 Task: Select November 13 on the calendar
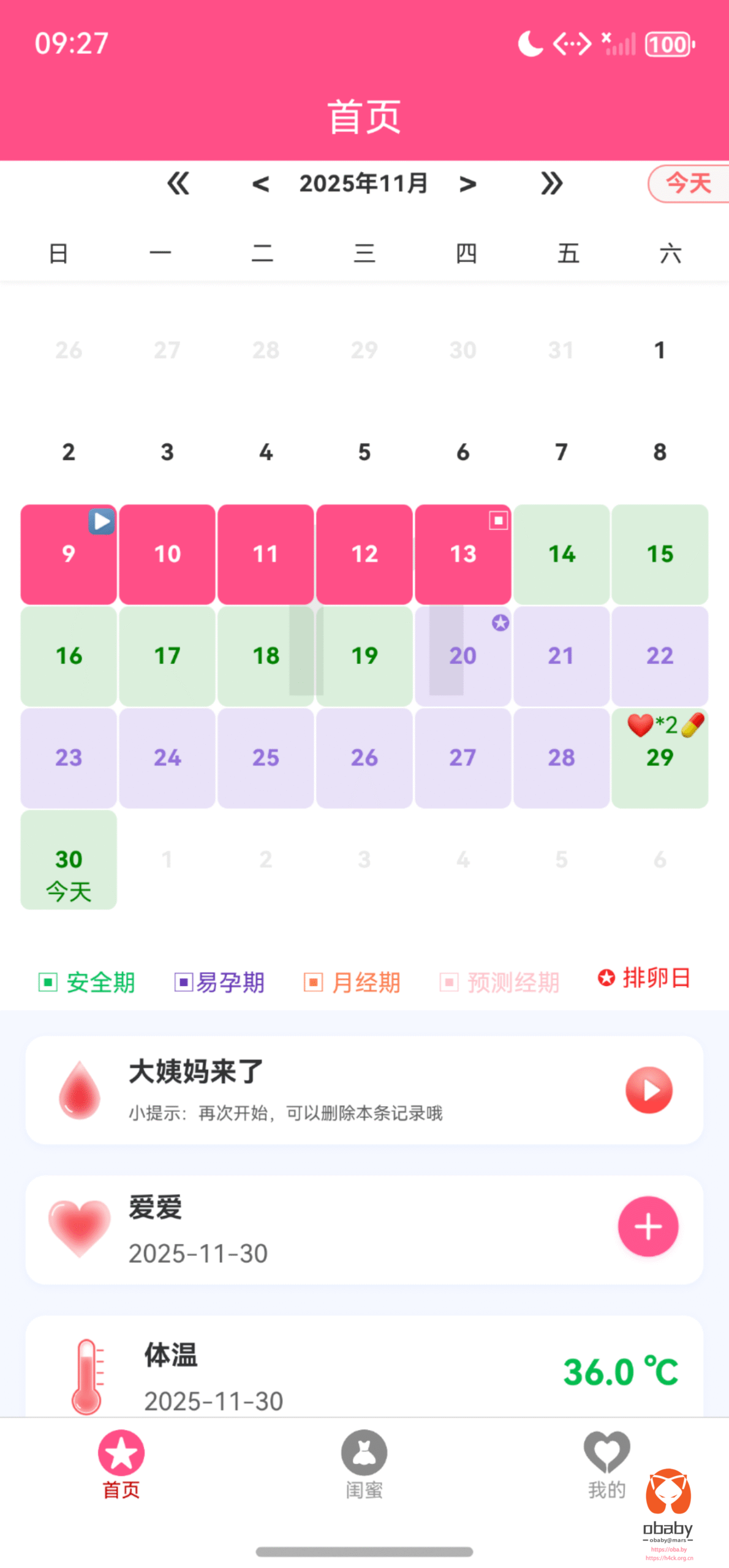pyautogui.click(x=463, y=554)
